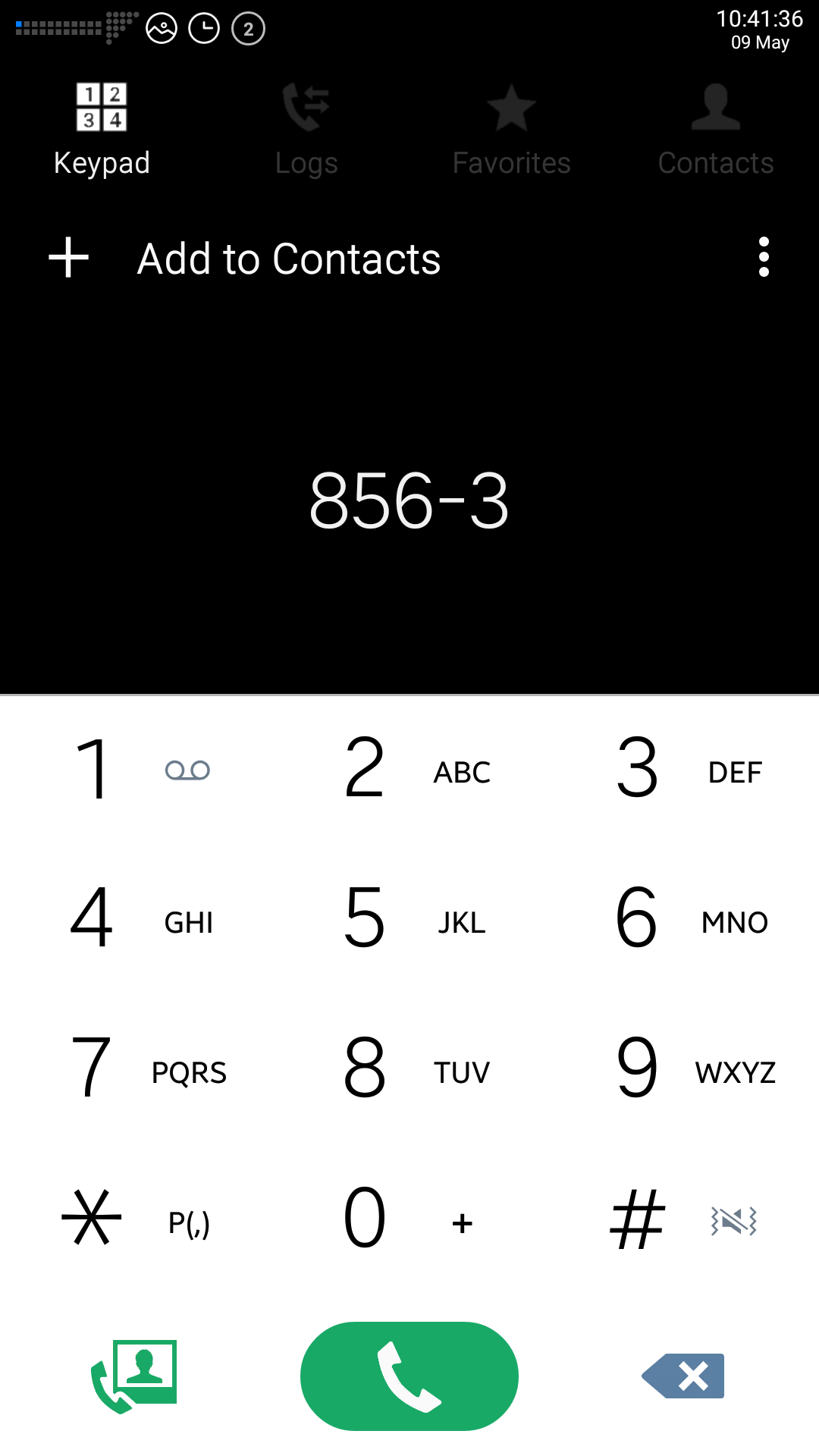Enter the star key
The width and height of the screenshot is (819, 1456).
(136, 1220)
